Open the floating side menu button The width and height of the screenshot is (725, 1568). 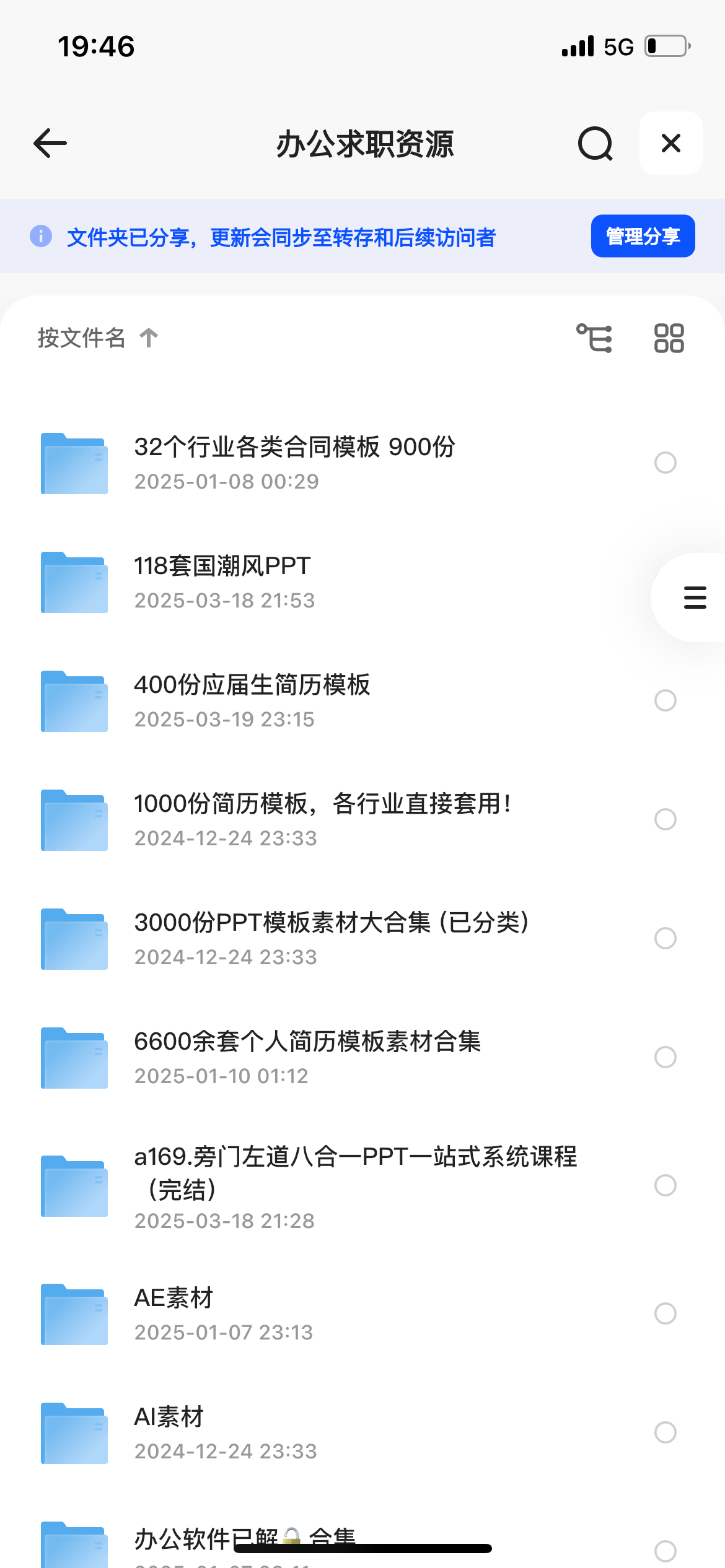695,598
